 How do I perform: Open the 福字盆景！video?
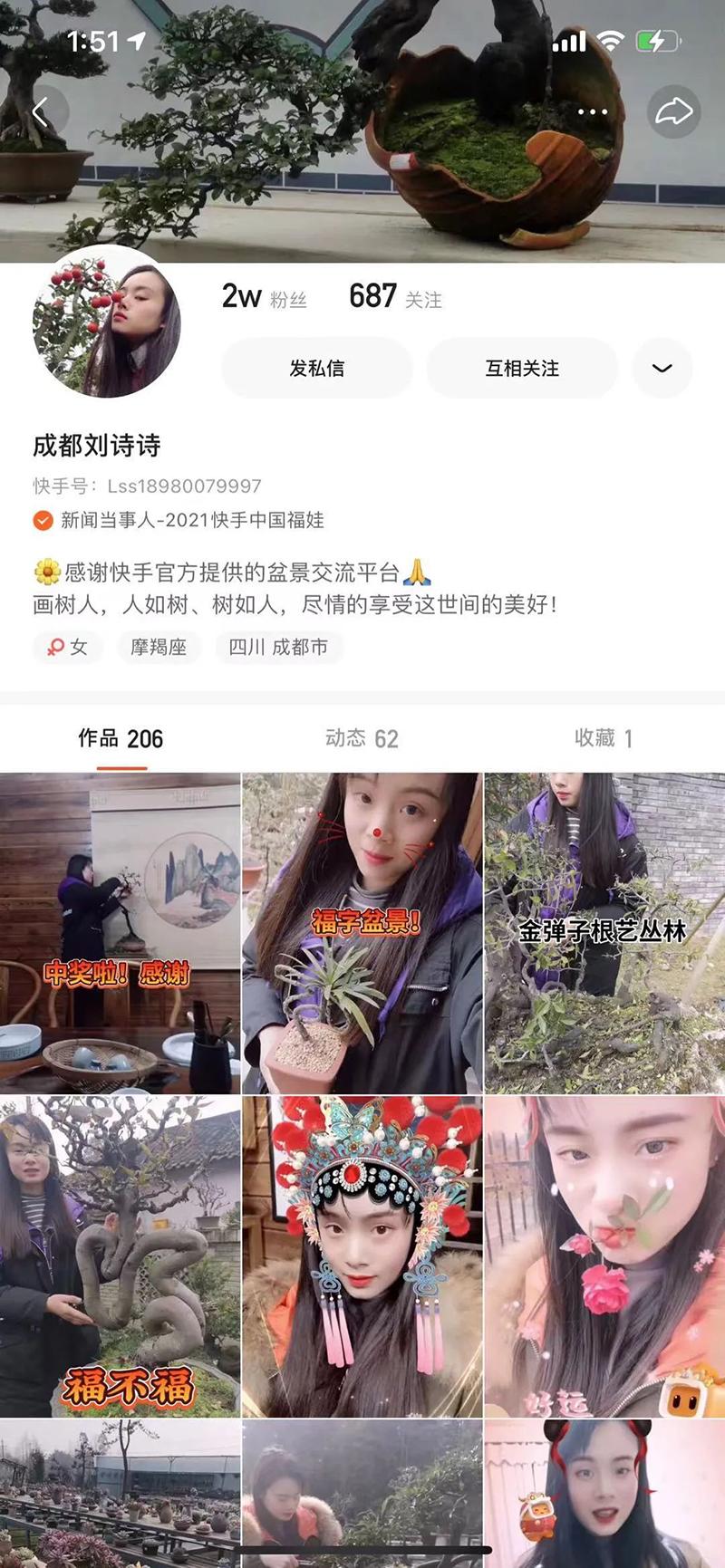pyautogui.click(x=362, y=933)
